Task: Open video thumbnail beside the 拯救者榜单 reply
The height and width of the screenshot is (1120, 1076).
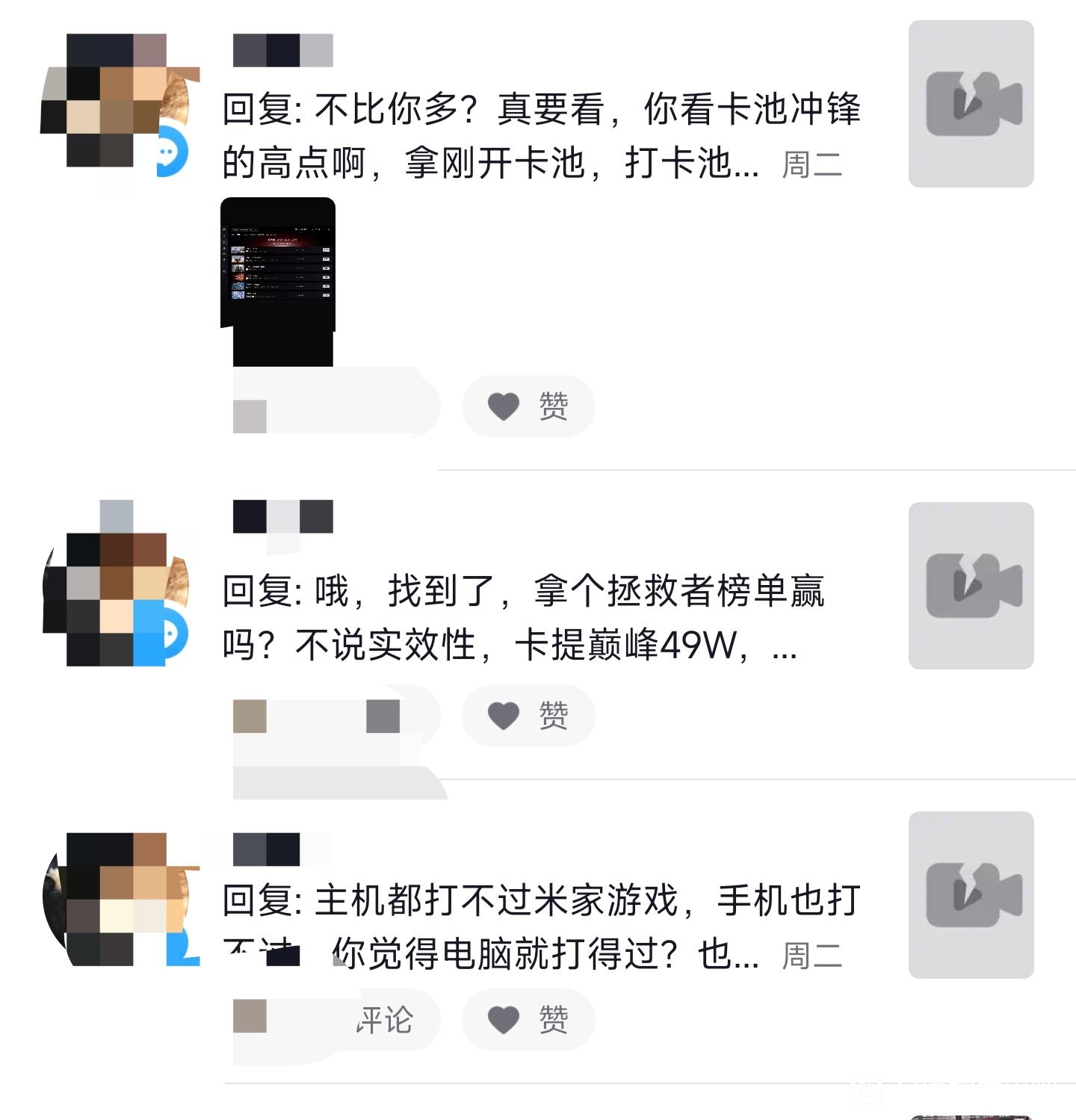Action: [x=971, y=586]
